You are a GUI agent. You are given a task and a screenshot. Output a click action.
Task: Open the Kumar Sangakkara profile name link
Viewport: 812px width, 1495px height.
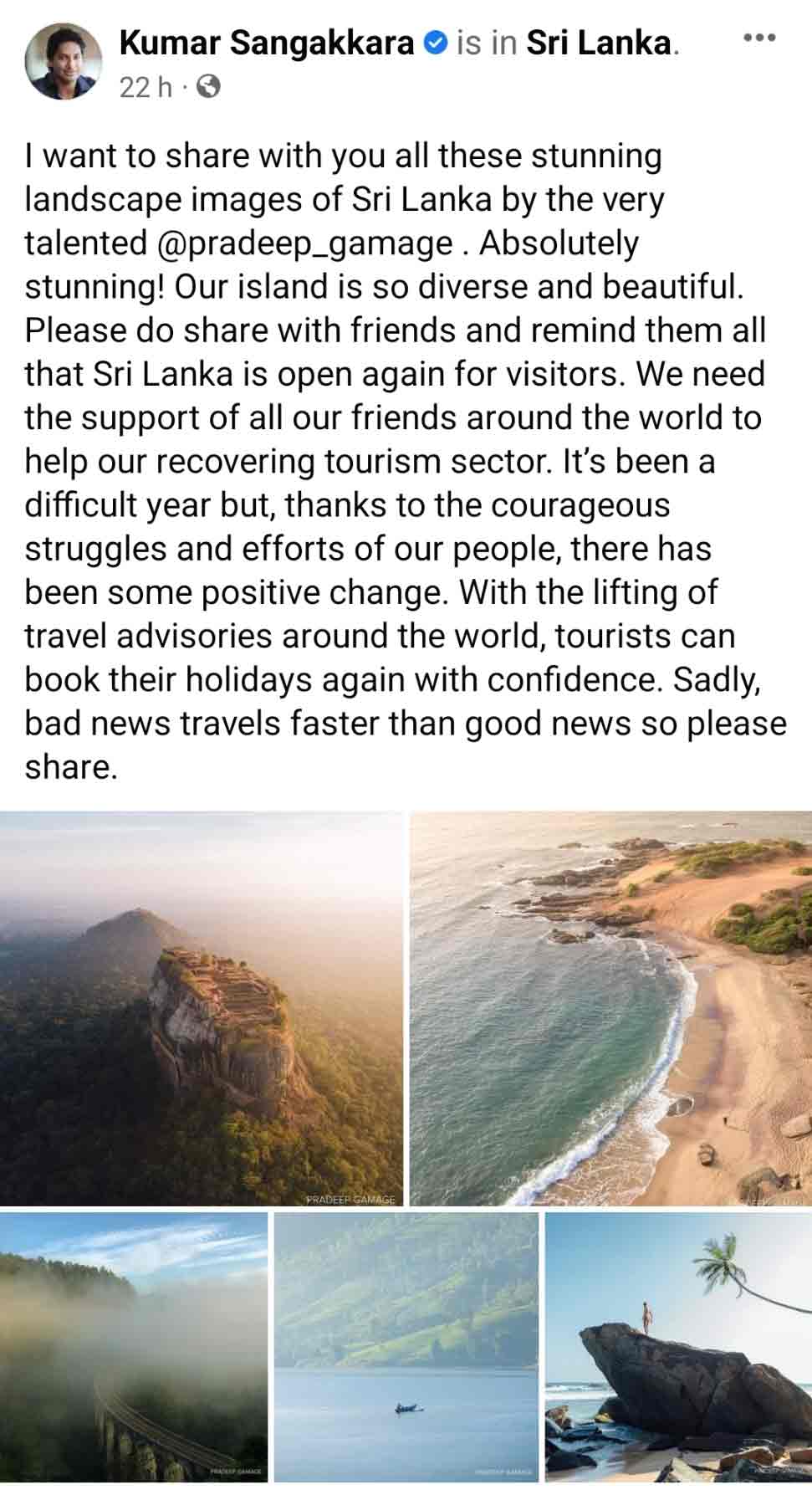(x=268, y=43)
